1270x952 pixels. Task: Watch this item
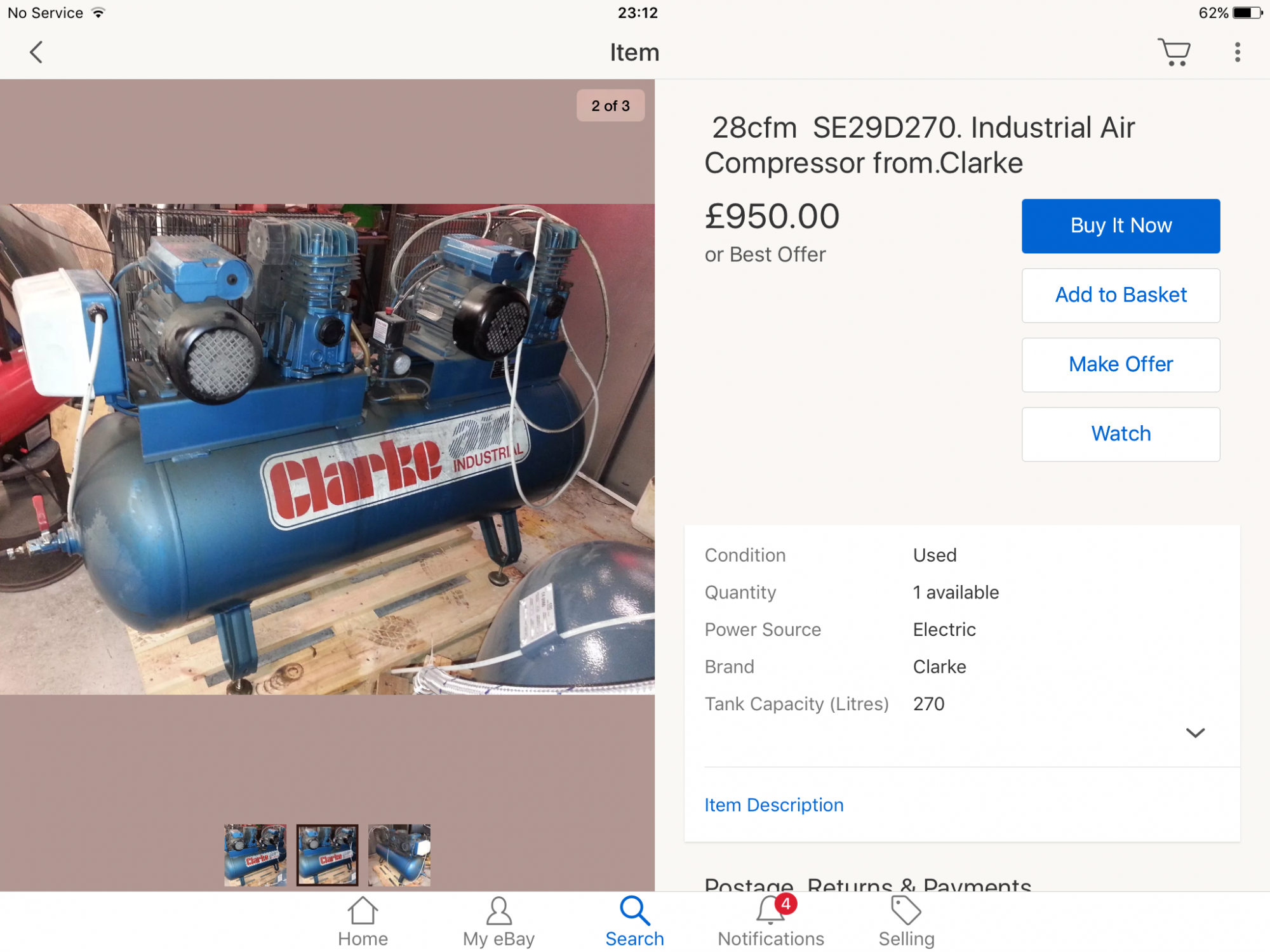point(1120,434)
